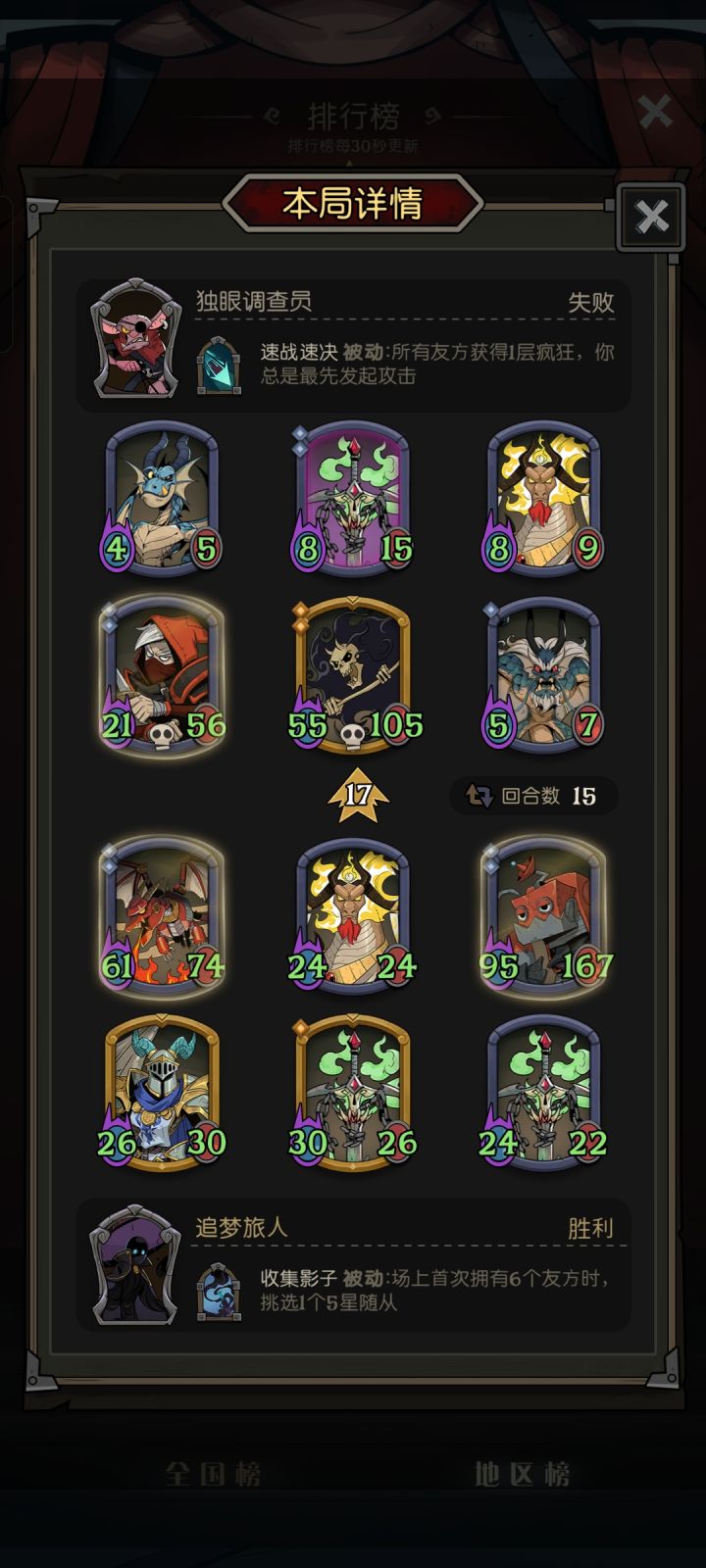Click the 速战速决 passive ability icon
Viewport: 706px width, 1568px height.
pyautogui.click(x=218, y=367)
